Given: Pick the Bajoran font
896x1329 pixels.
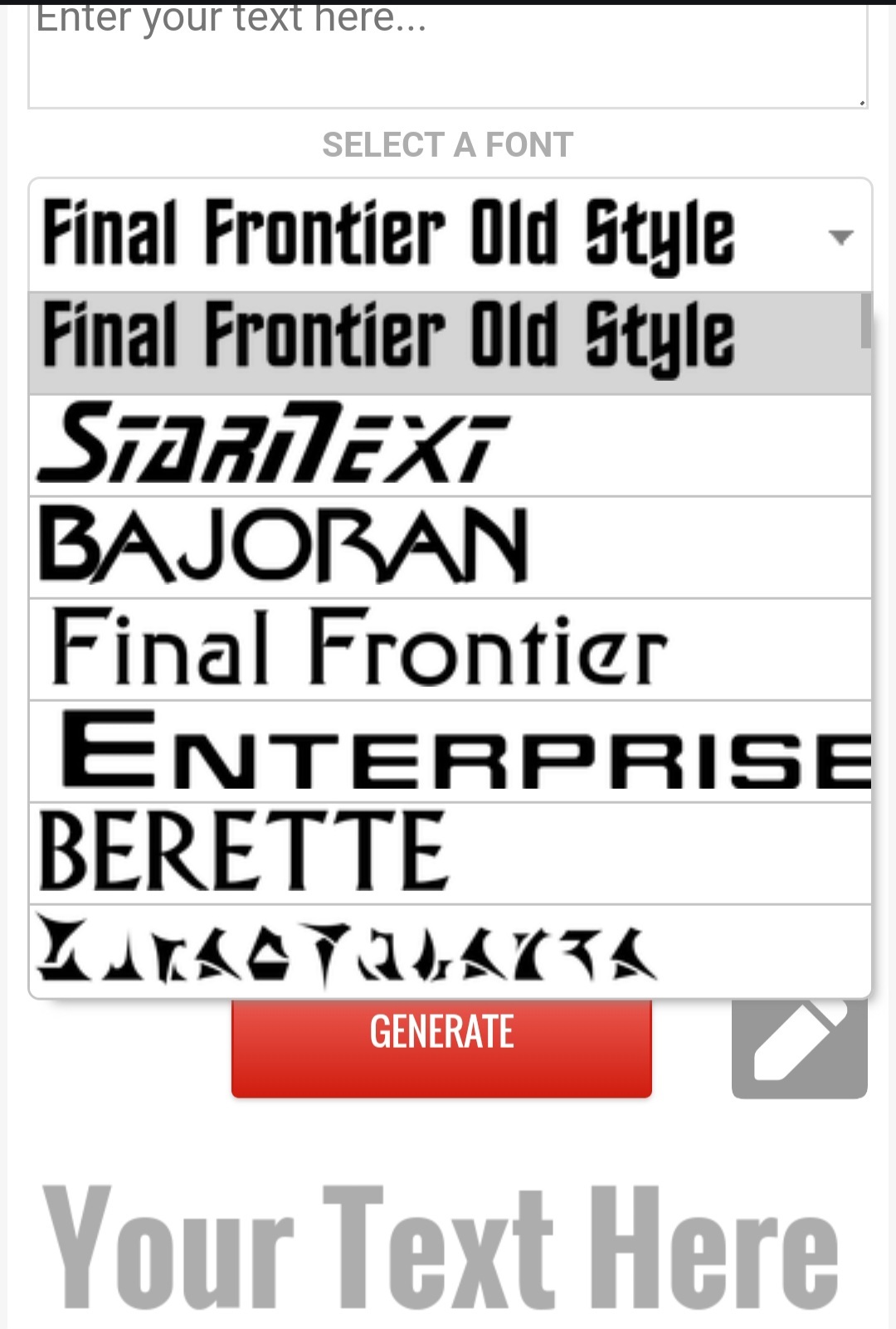Looking at the screenshot, I should [448, 548].
